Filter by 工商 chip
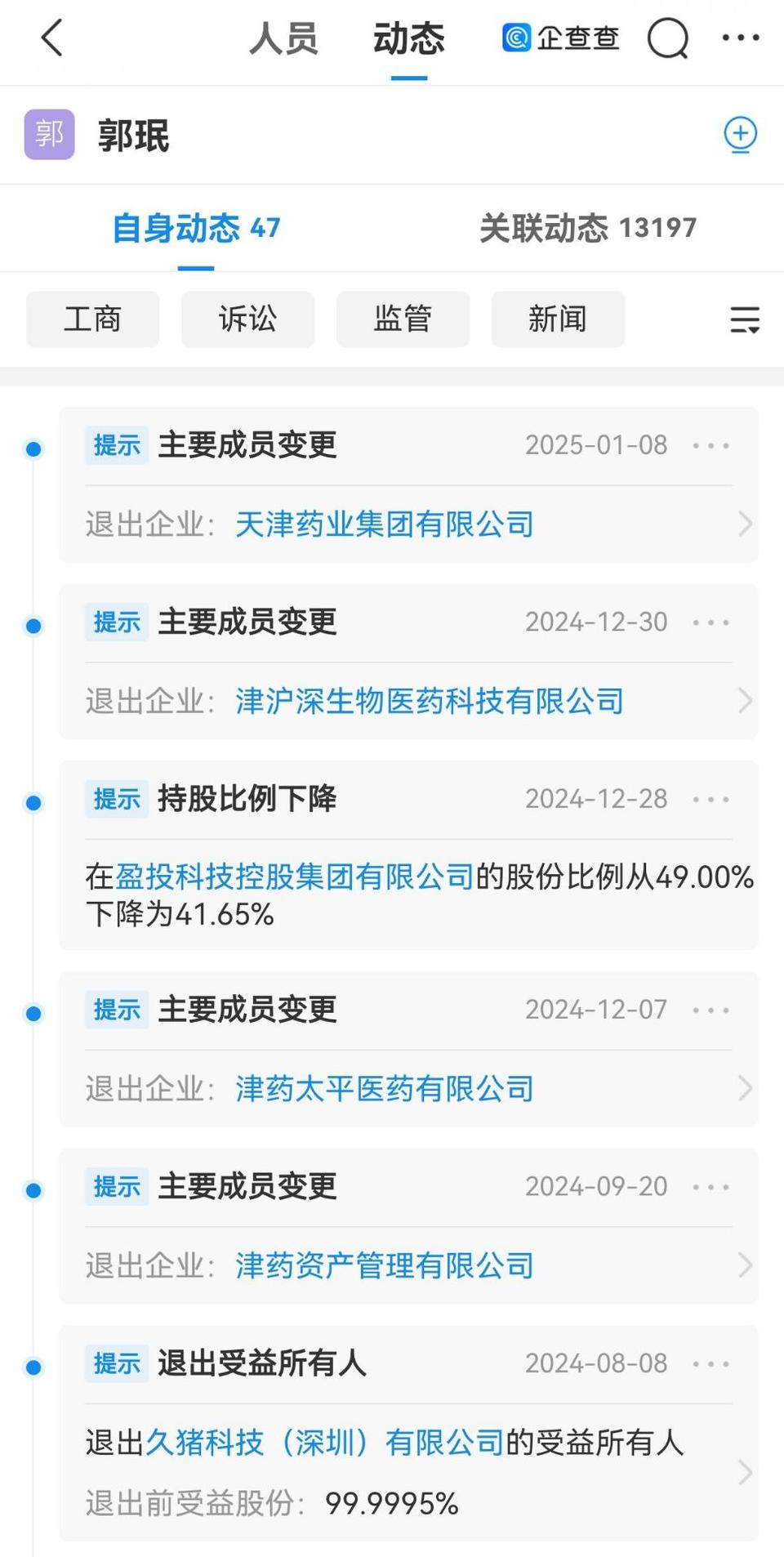 pos(92,319)
